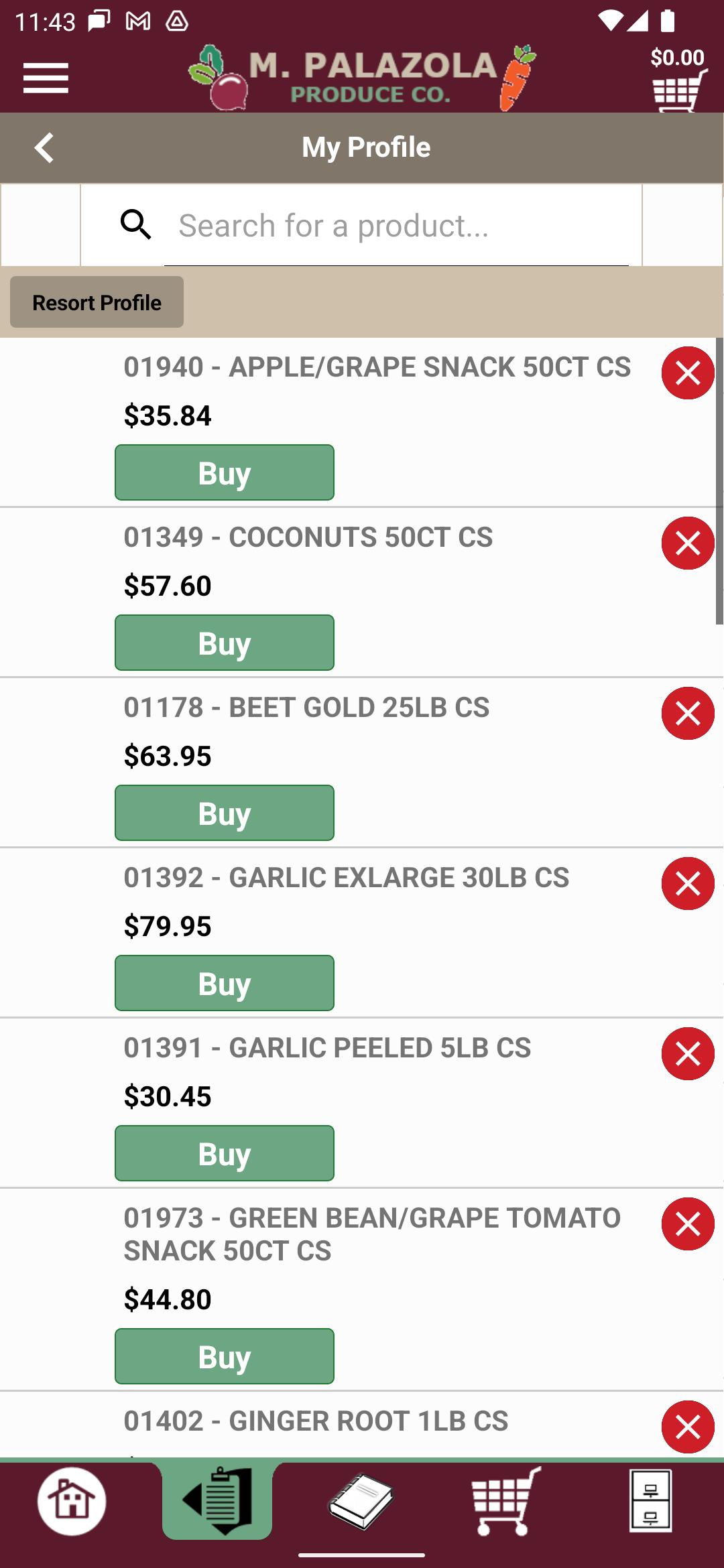Switch to the home tab
724x1568 pixels.
72,1502
